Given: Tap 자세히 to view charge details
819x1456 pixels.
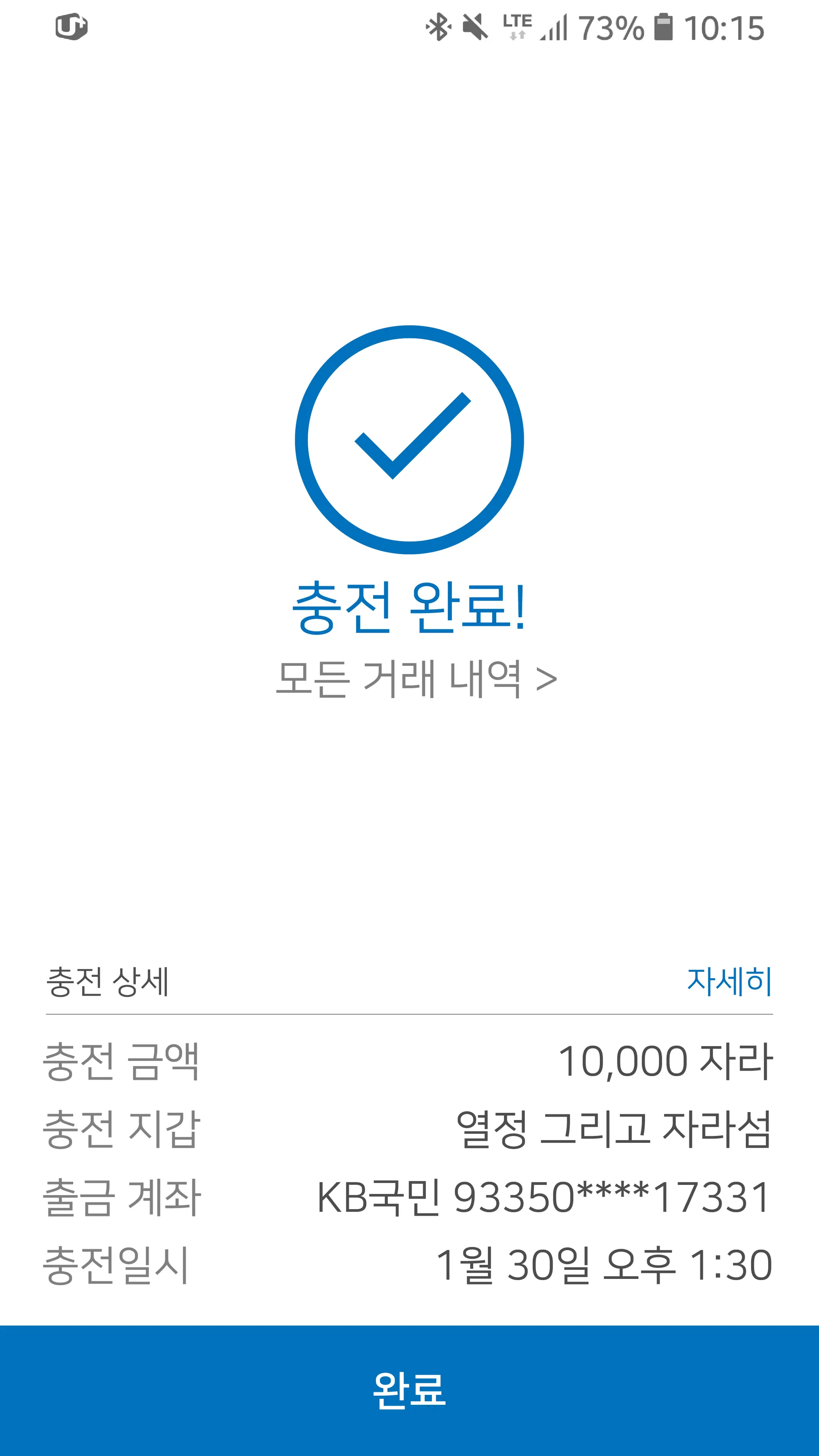Looking at the screenshot, I should [729, 981].
